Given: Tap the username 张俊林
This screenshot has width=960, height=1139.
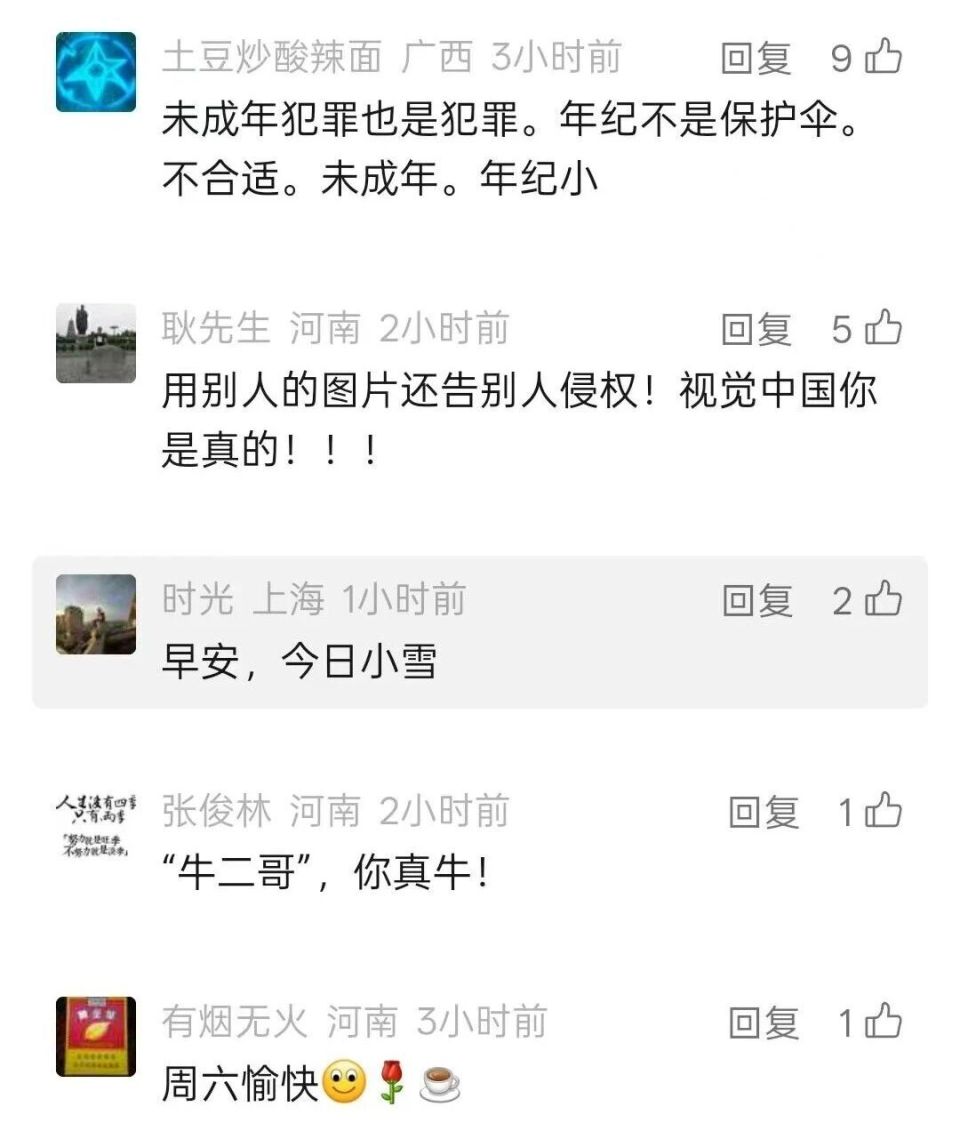Looking at the screenshot, I should 217,812.
